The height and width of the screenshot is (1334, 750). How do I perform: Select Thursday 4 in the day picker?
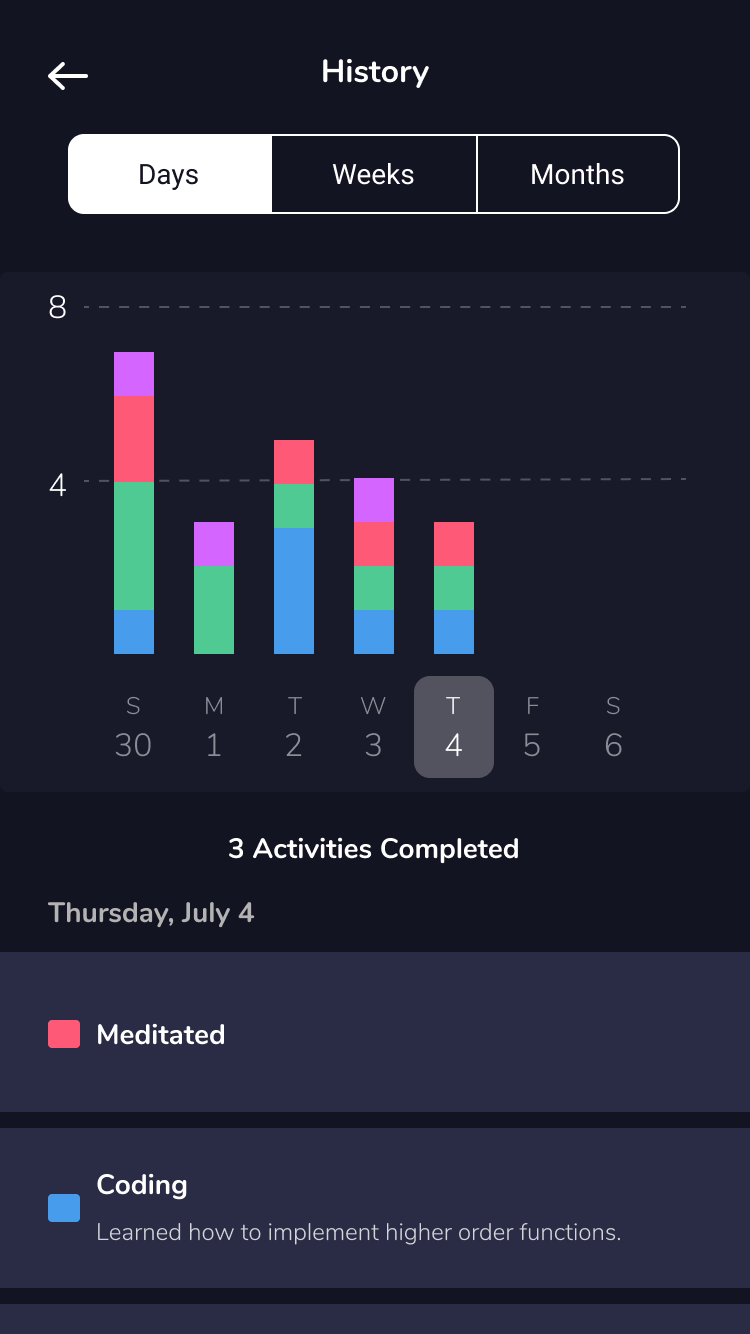coord(453,727)
